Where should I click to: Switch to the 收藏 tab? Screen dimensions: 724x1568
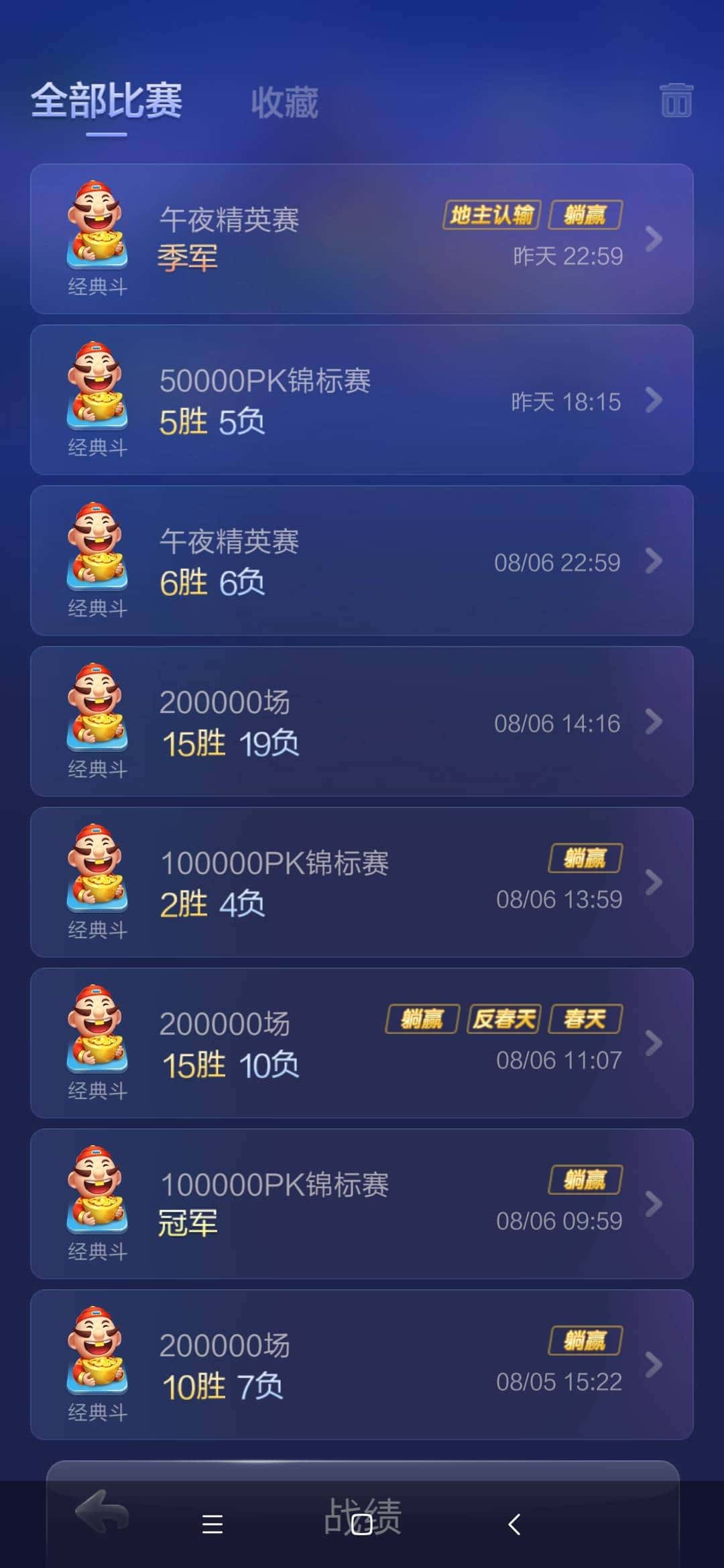284,102
